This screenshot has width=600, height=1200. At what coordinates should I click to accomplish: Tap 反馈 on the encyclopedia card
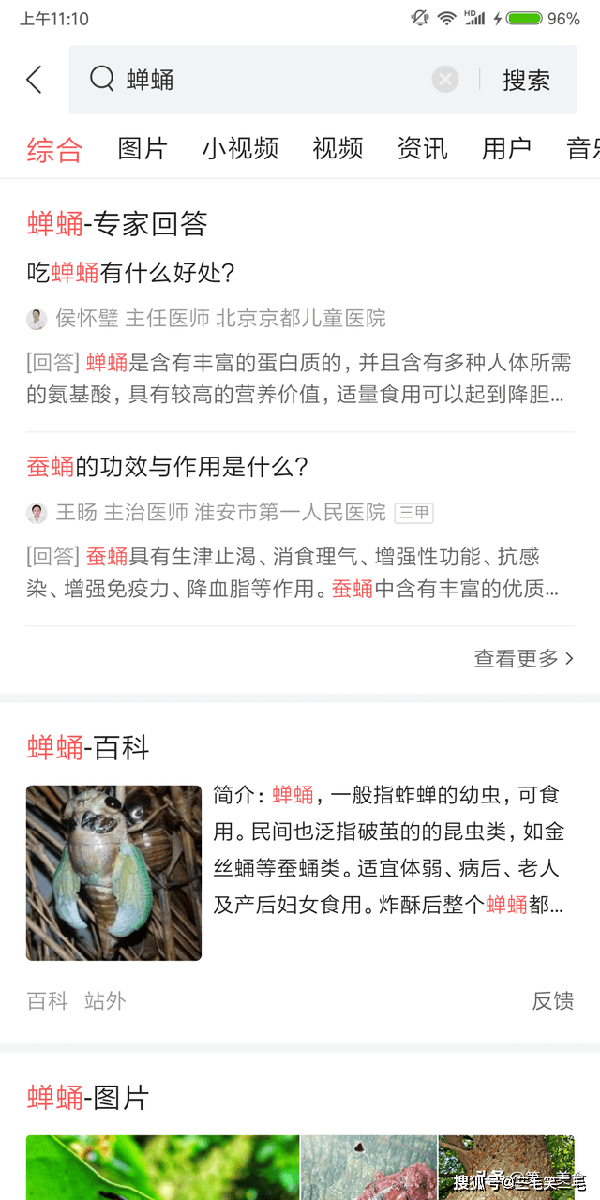(552, 1001)
